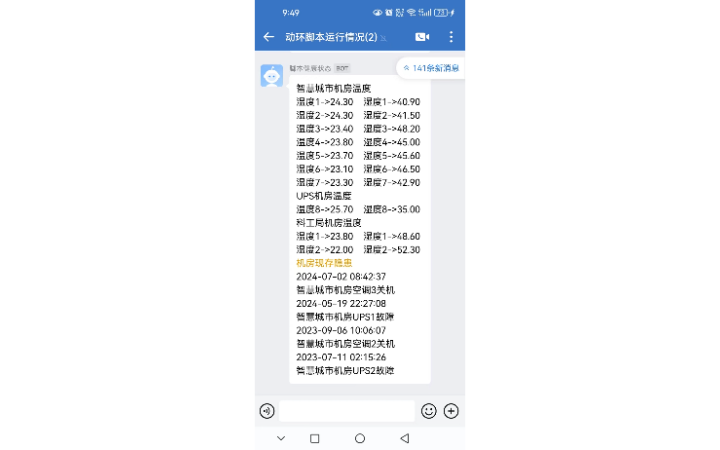This screenshot has height=450, width=720.
Task: Go back from the chat
Action: click(268, 37)
